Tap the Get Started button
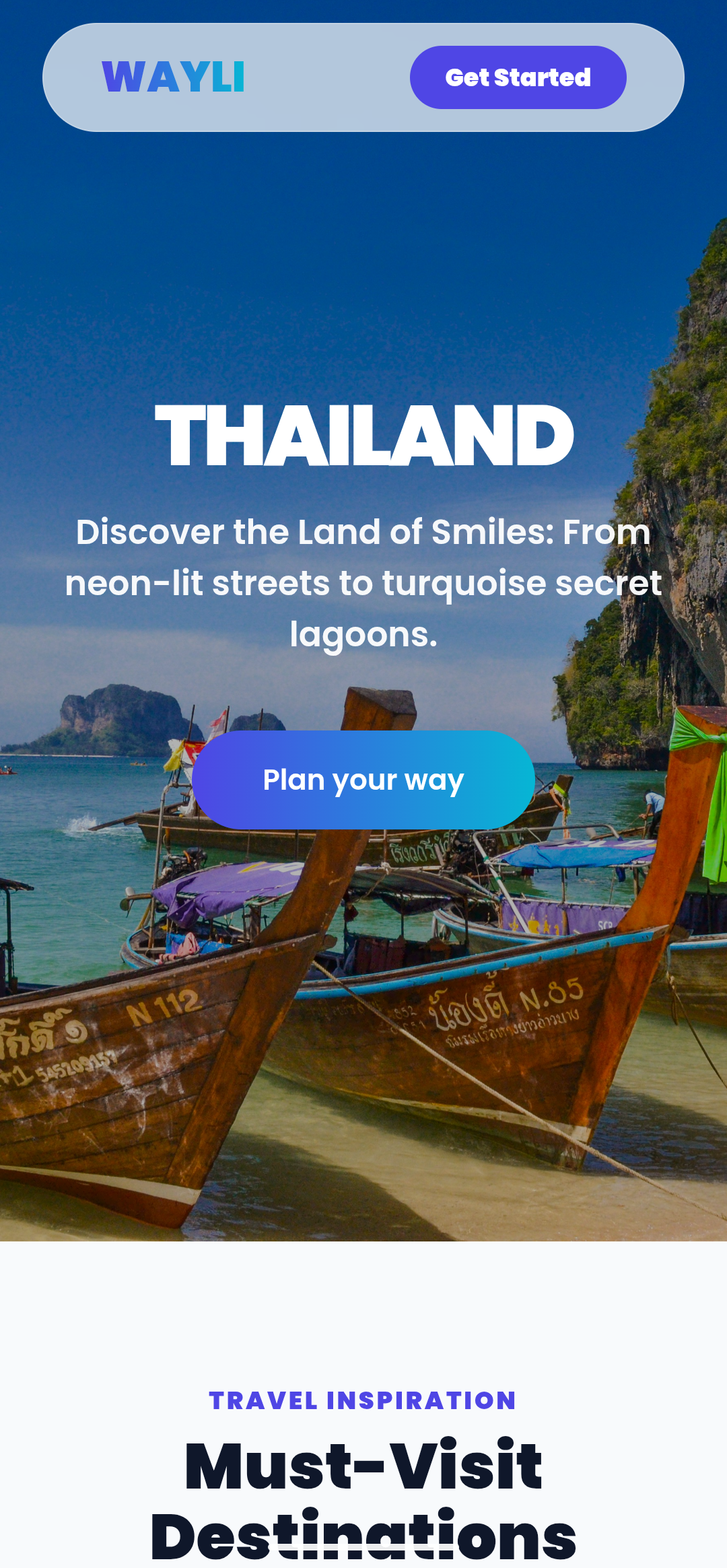This screenshot has height=1568, width=727. point(518,77)
